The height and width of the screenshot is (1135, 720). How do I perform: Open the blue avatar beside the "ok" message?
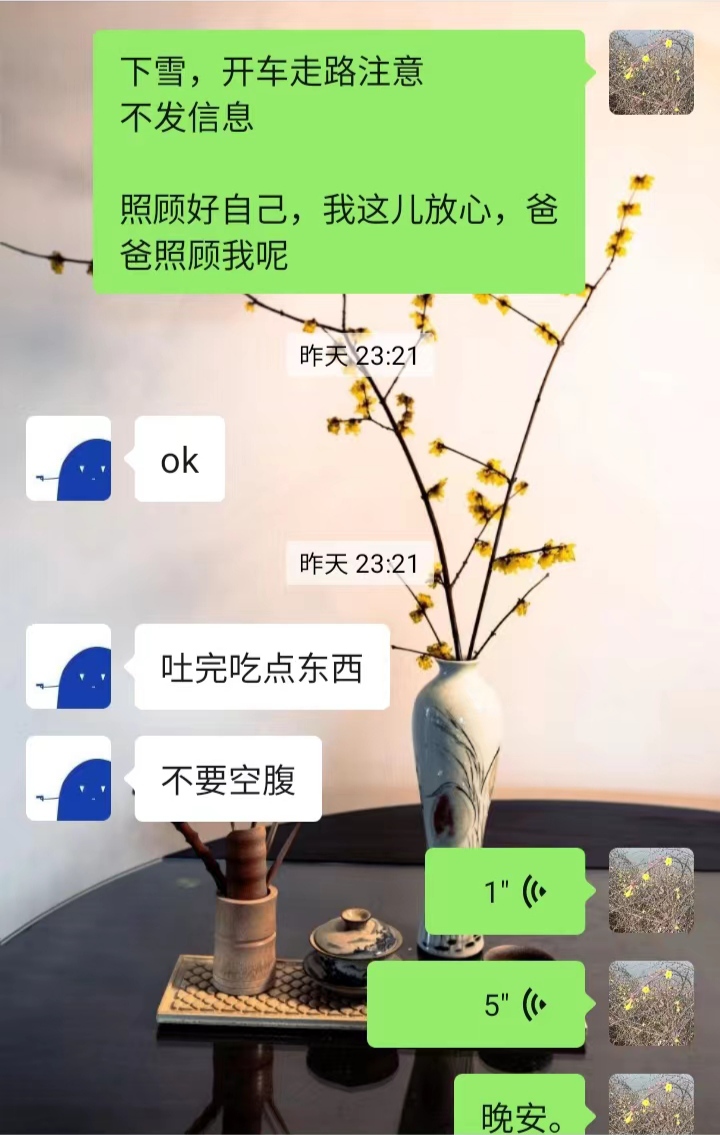[x=68, y=459]
